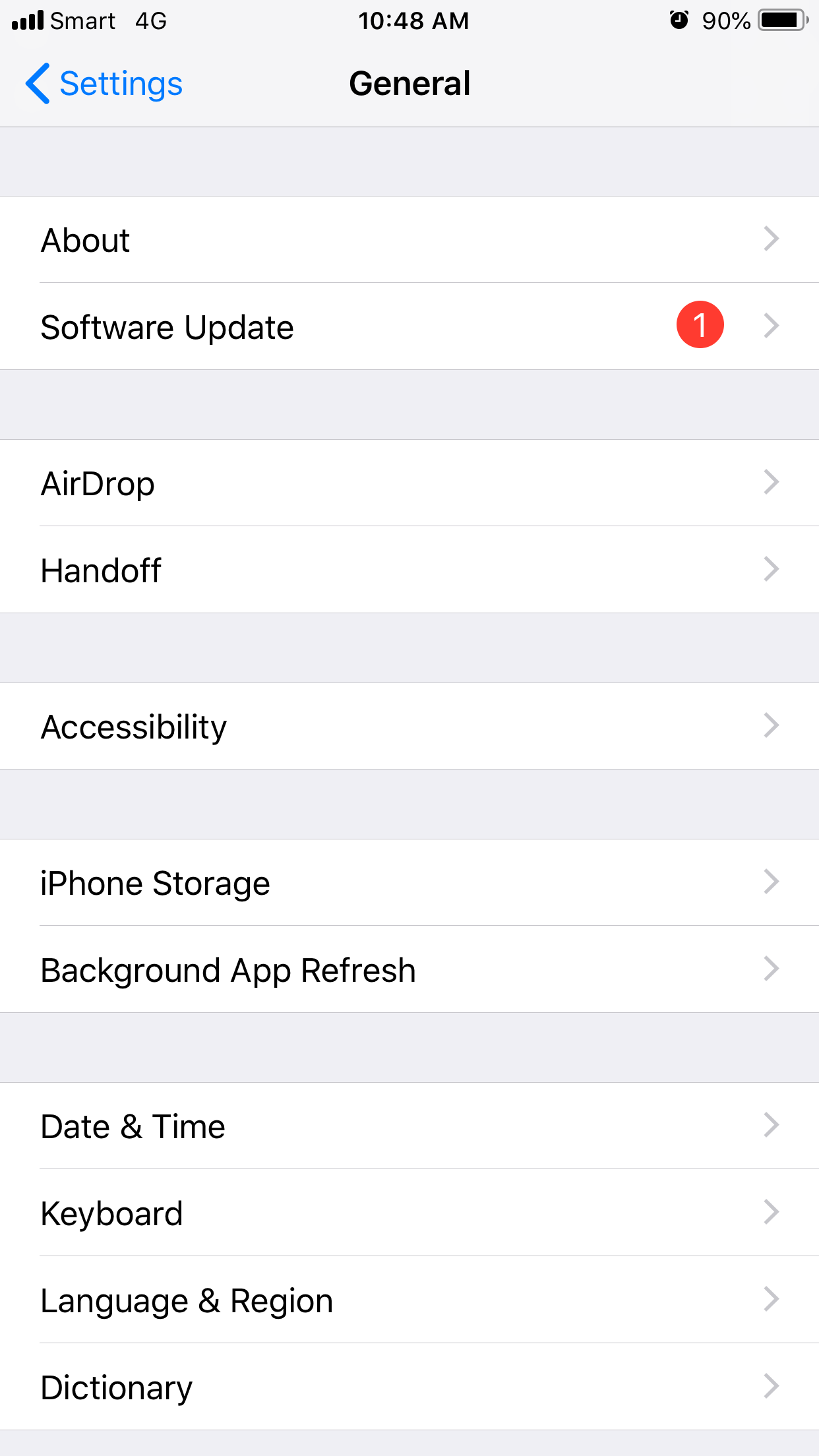Open Background App Refresh
Screen dimensions: 819x1456
(409, 969)
